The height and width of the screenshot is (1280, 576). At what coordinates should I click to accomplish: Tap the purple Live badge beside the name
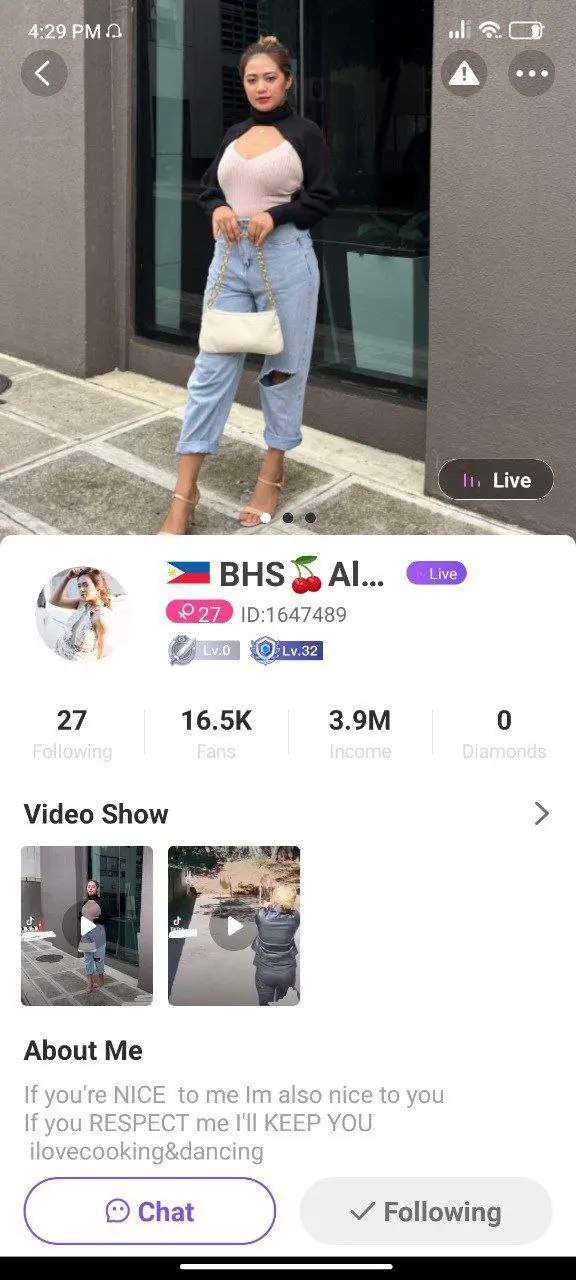[436, 574]
